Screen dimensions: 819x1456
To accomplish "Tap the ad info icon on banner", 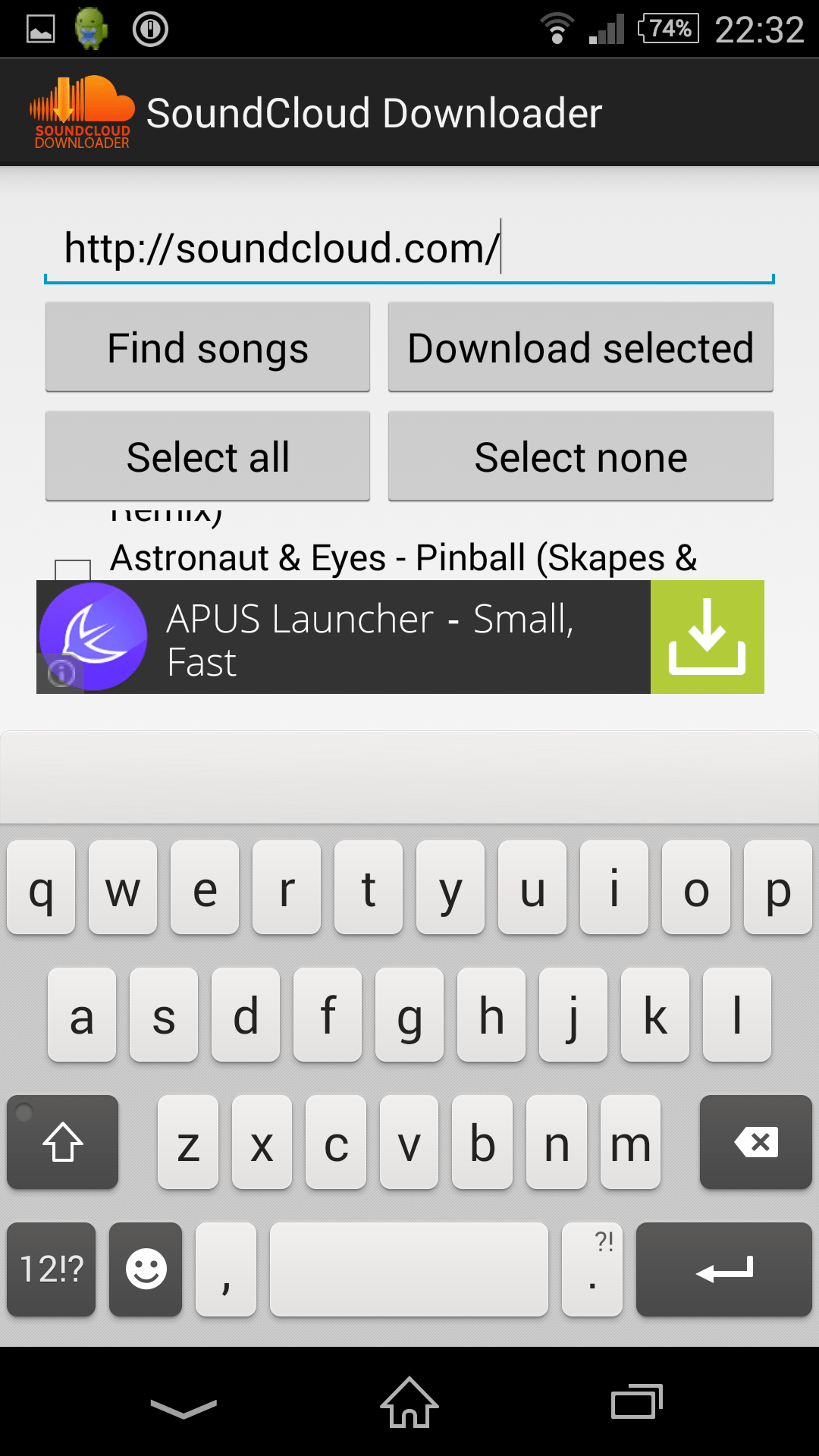I will point(61,673).
